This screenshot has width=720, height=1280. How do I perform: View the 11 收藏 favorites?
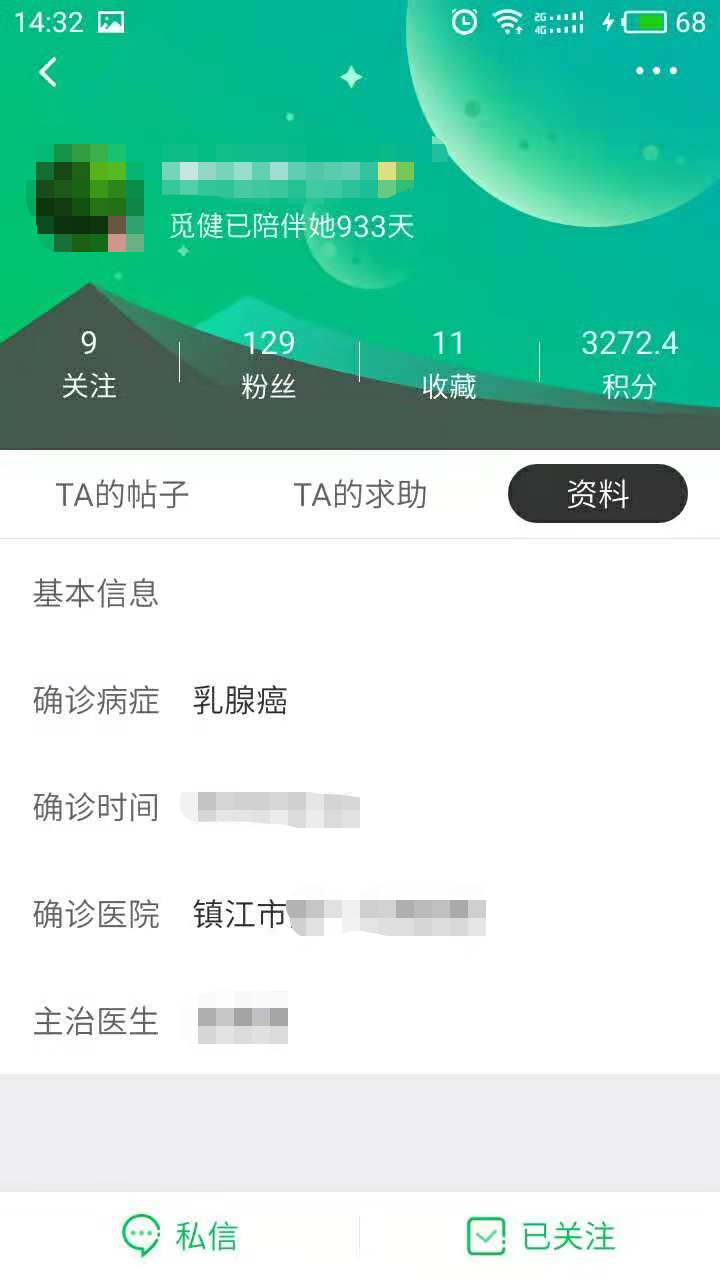click(449, 362)
